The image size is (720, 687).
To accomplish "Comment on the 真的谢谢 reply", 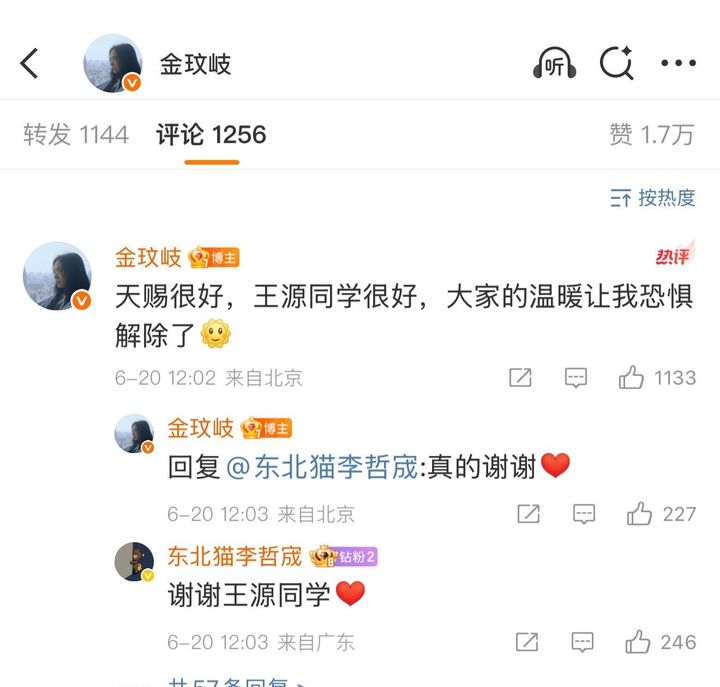I will point(584,514).
